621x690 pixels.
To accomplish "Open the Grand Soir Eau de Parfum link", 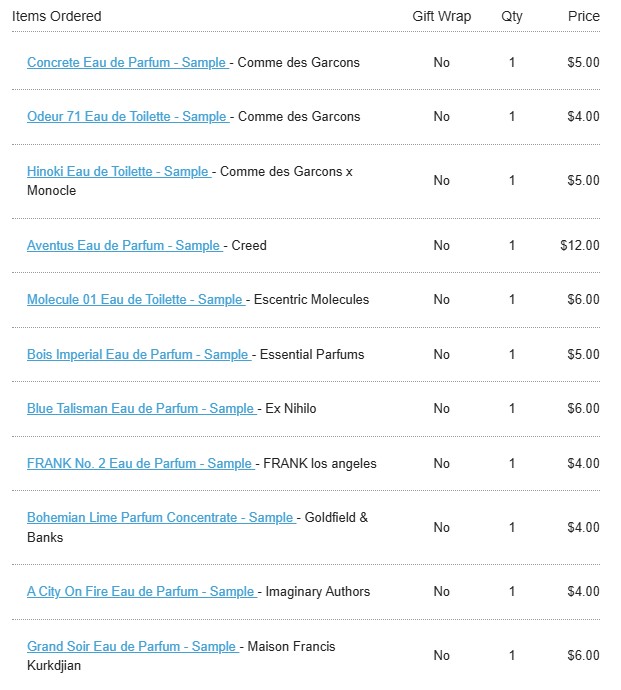I will [132, 646].
